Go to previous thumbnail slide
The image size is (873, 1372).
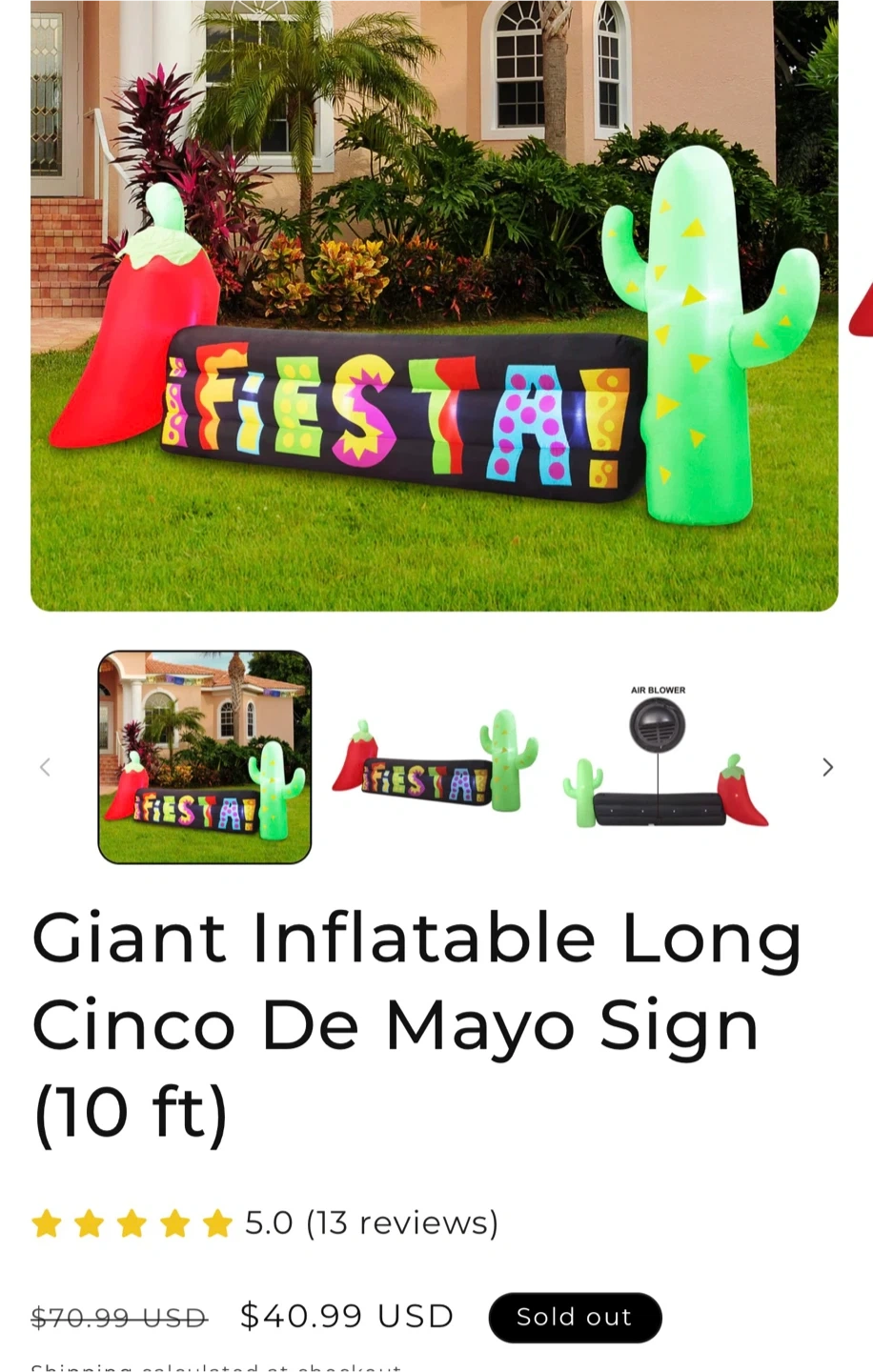(45, 767)
